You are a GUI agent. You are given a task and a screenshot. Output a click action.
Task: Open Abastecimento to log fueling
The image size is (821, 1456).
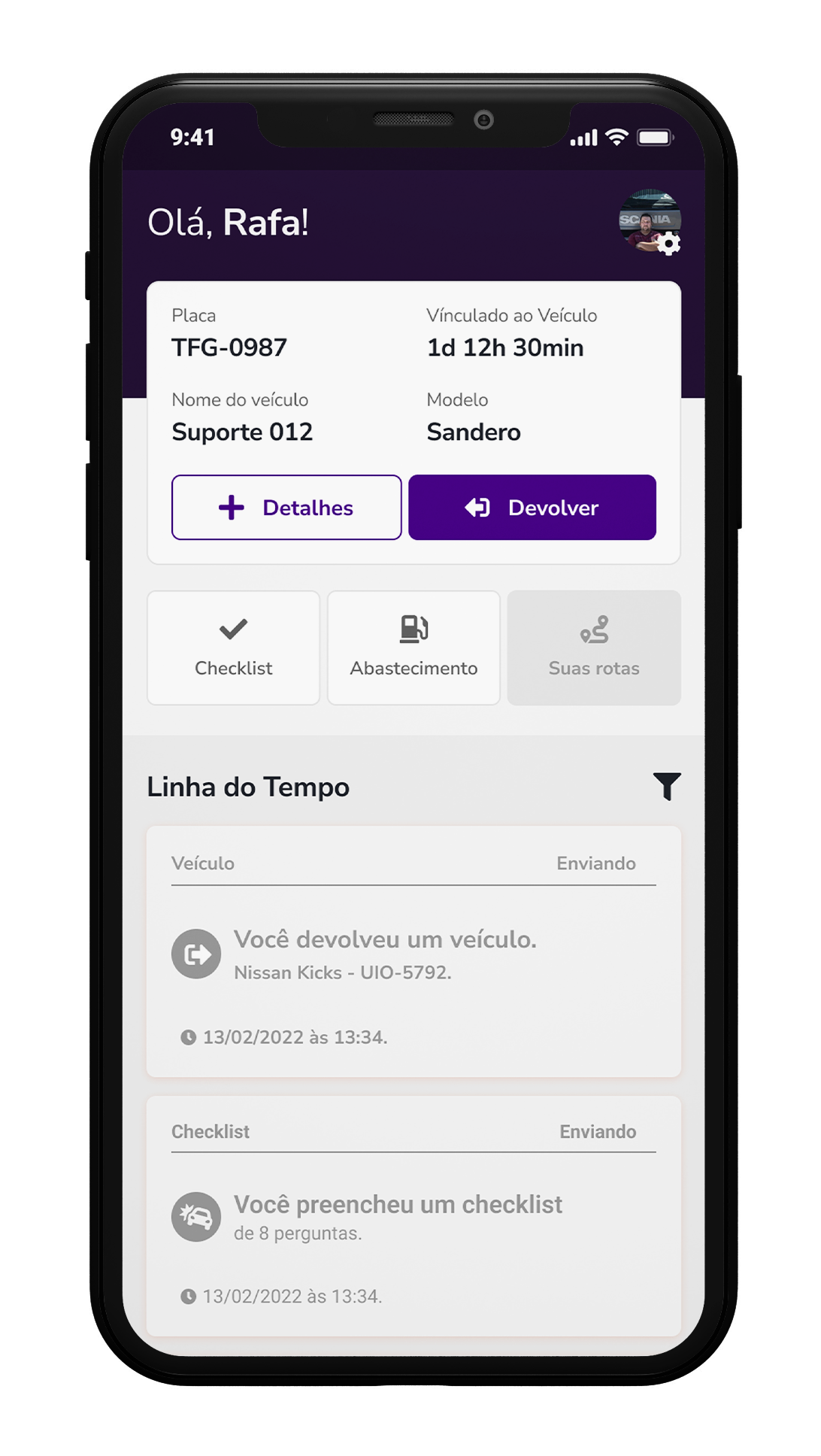414,648
